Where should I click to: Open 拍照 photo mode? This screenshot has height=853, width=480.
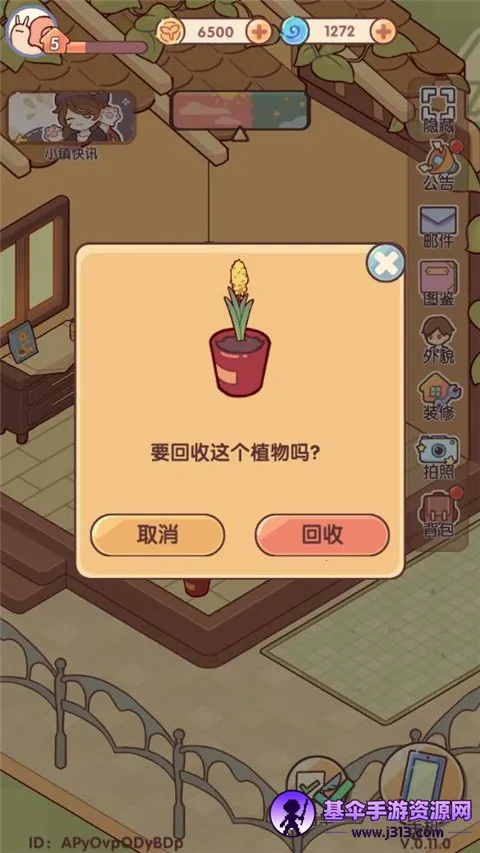tap(439, 457)
